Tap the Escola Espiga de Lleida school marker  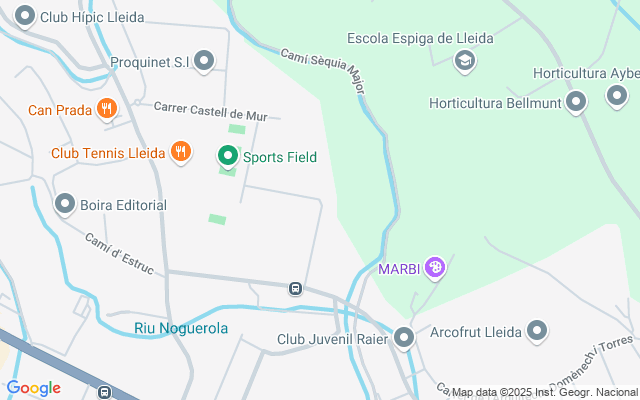(464, 62)
